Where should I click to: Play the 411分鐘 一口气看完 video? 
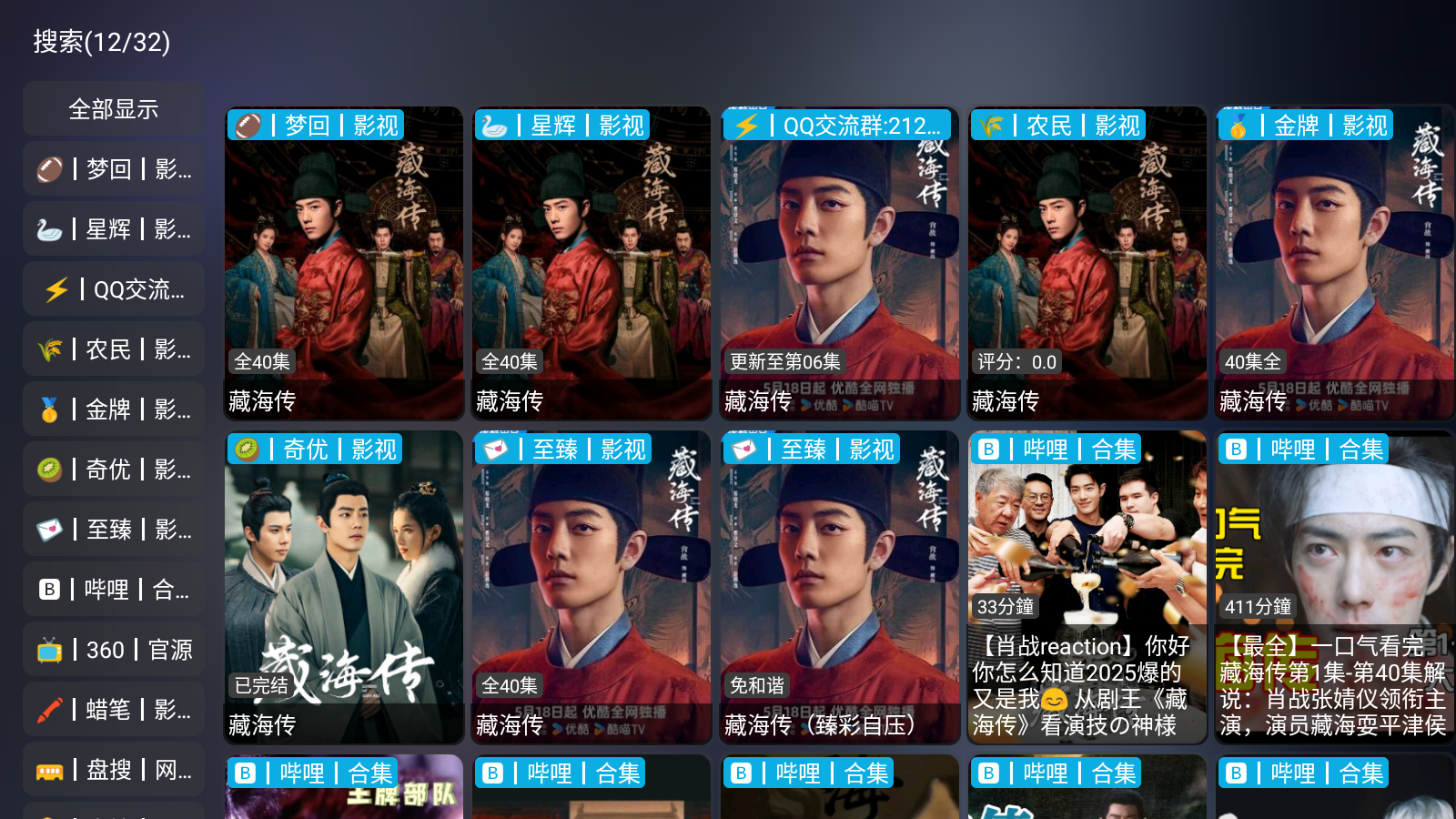click(x=1334, y=588)
